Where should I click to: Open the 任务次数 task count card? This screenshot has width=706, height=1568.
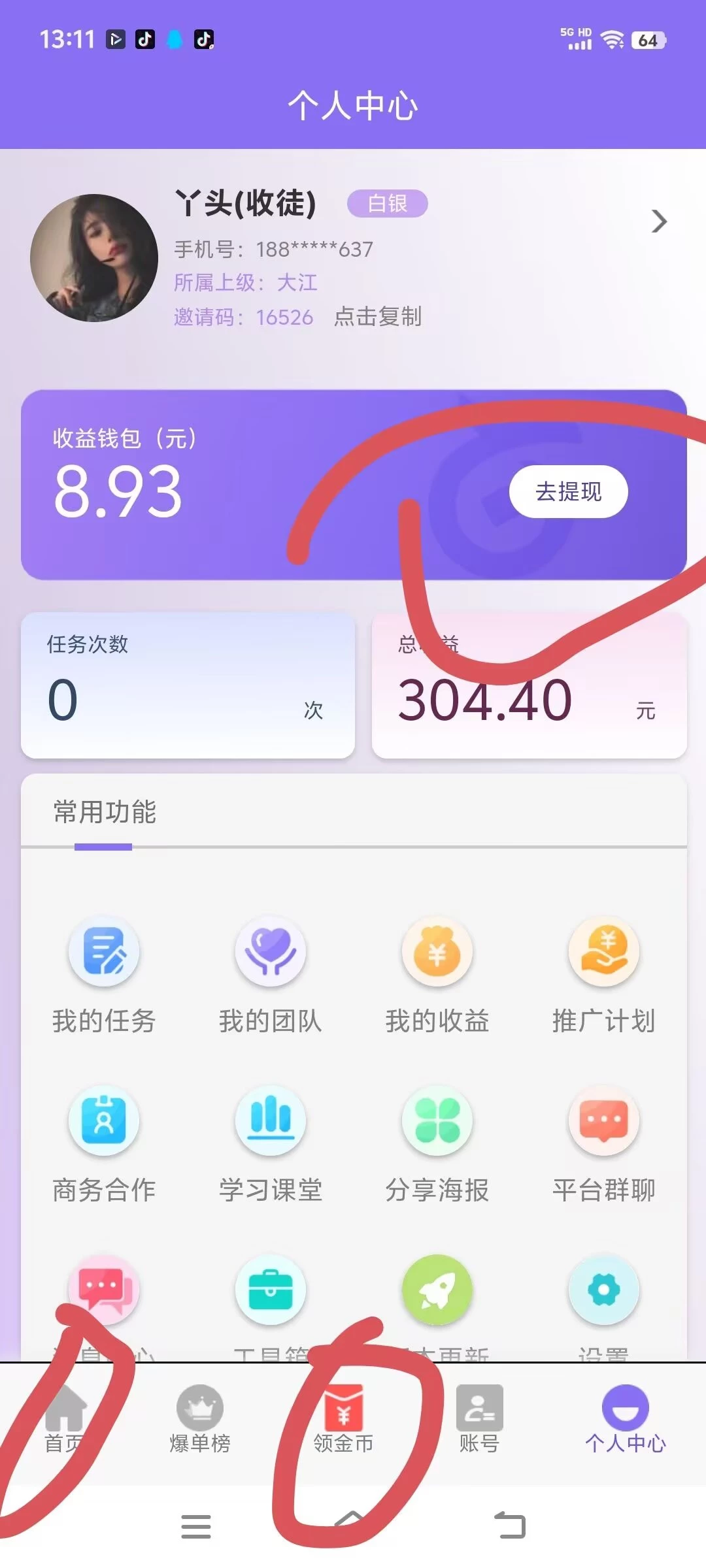[188, 685]
